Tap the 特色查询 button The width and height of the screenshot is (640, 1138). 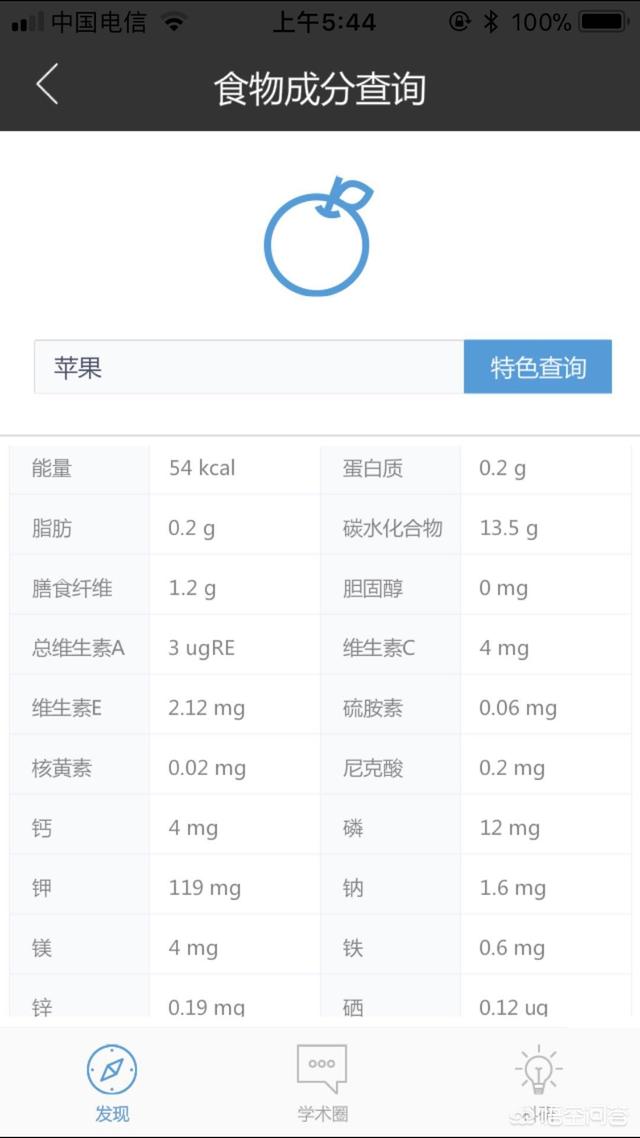click(x=537, y=367)
